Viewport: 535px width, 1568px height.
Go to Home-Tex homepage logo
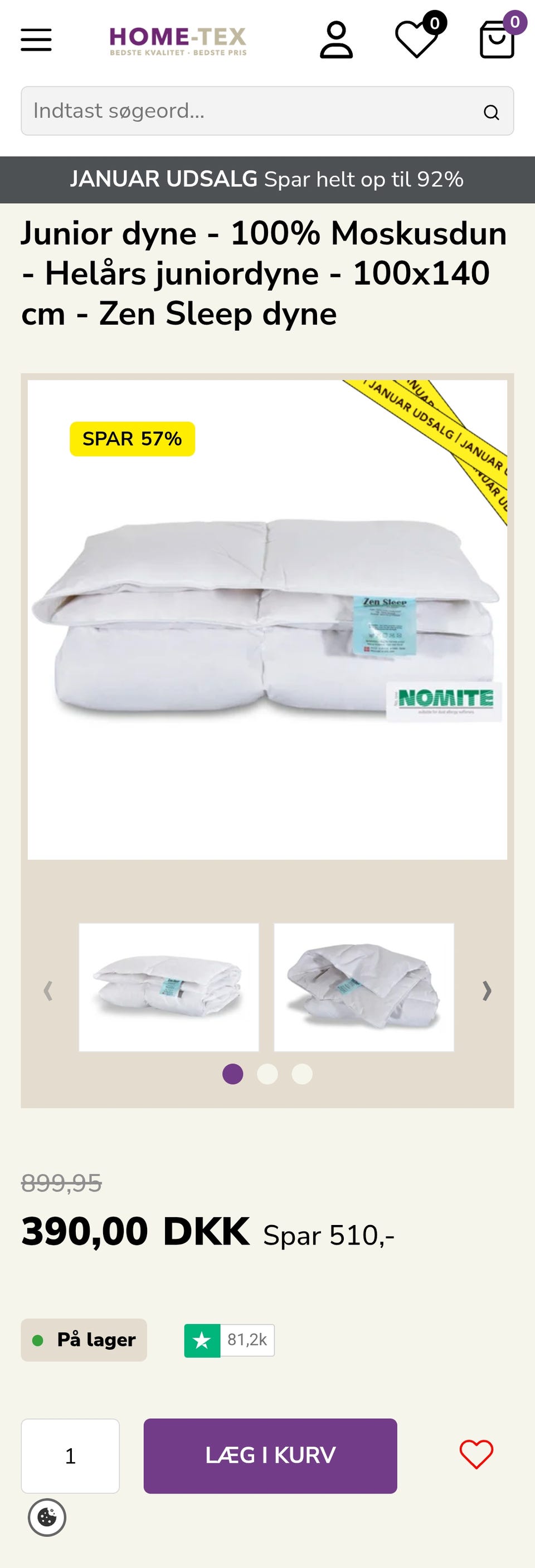[x=178, y=41]
